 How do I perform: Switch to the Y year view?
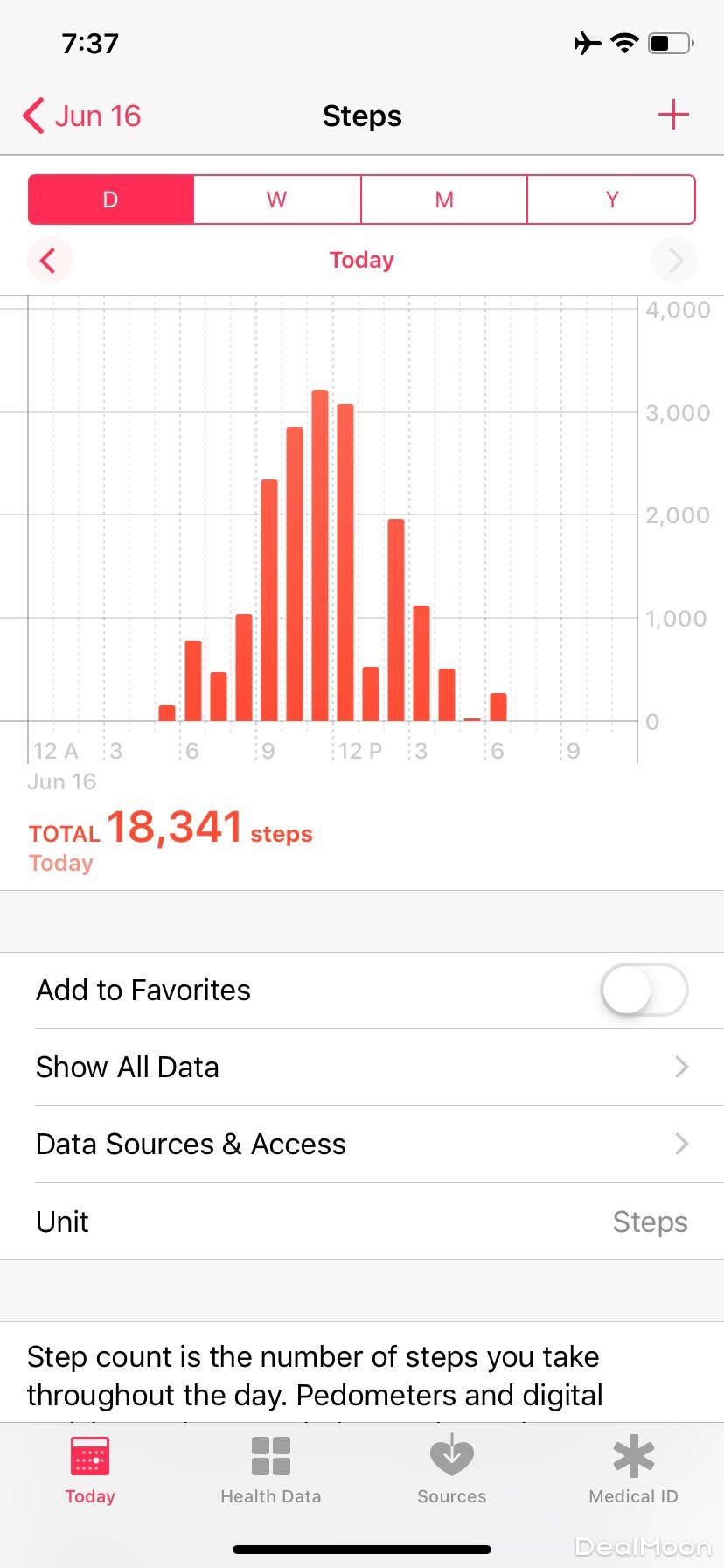click(611, 199)
